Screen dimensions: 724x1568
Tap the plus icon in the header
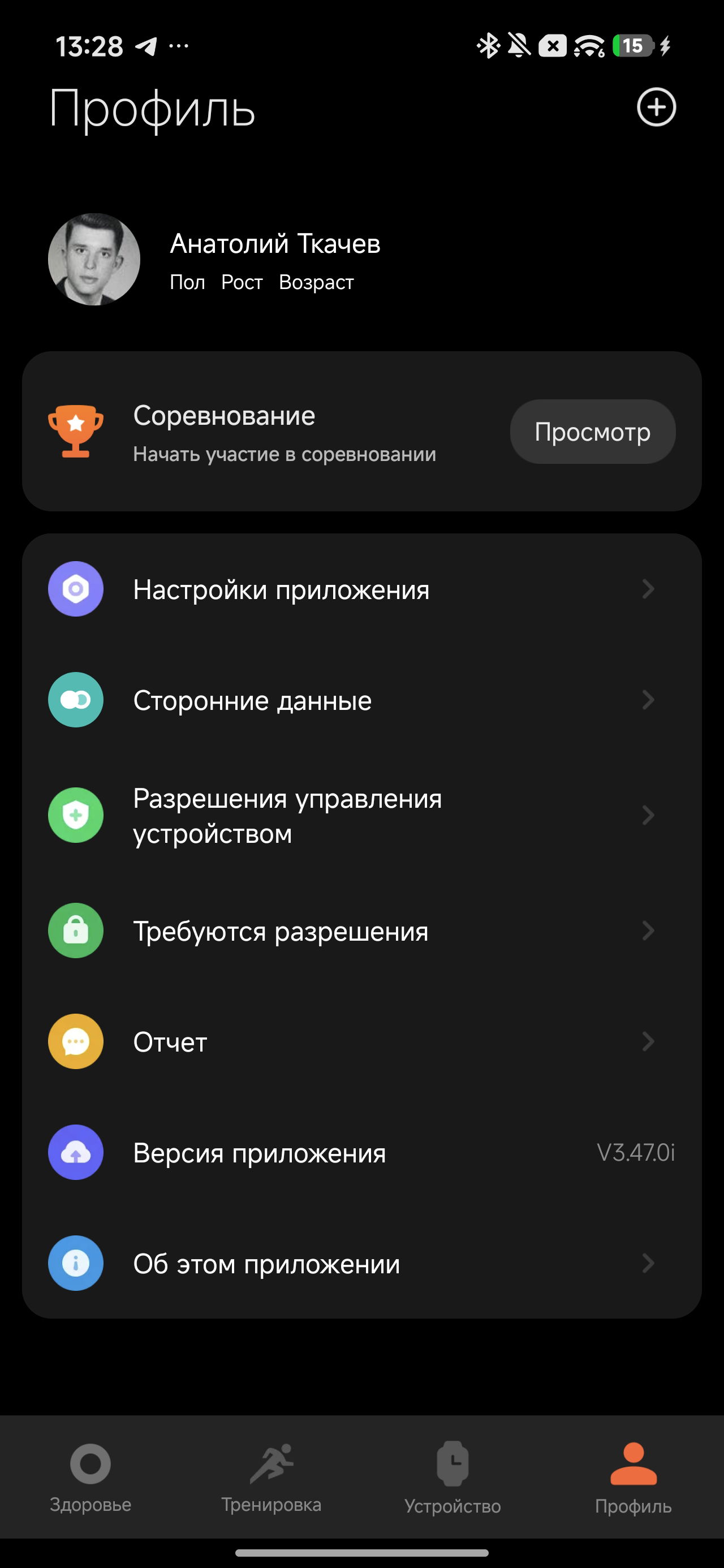pos(656,107)
